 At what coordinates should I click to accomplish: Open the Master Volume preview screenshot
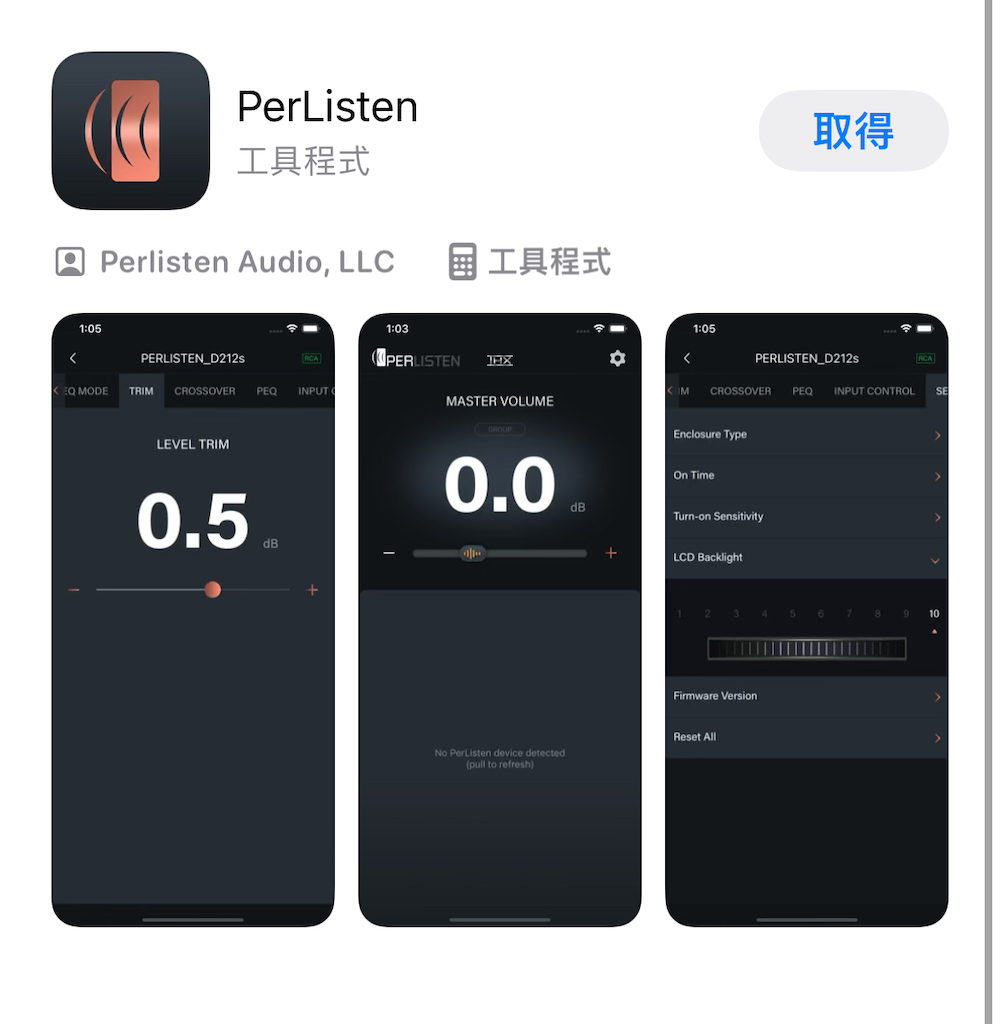pos(499,620)
